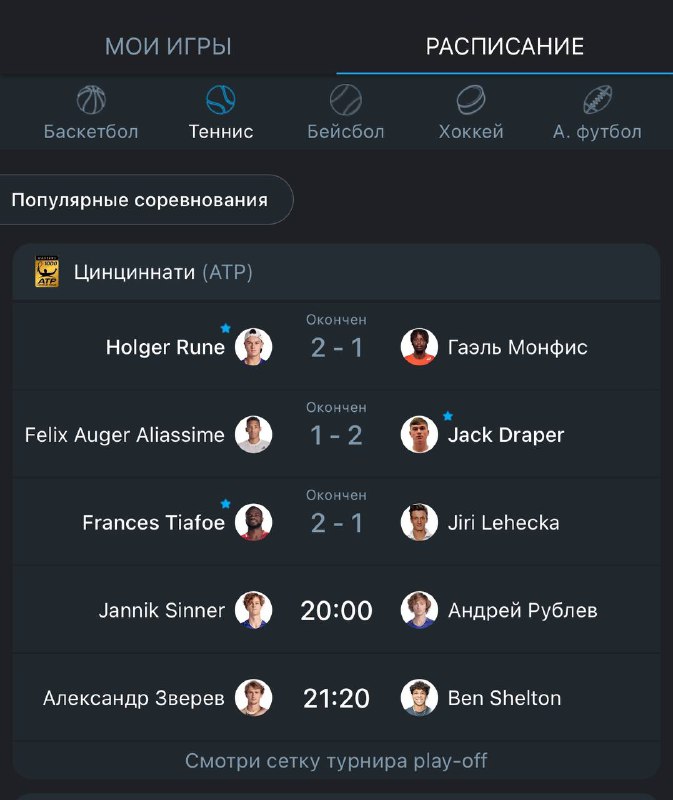The image size is (673, 800).
Task: Switch to the «Мои игры» tab
Action: [x=168, y=46]
